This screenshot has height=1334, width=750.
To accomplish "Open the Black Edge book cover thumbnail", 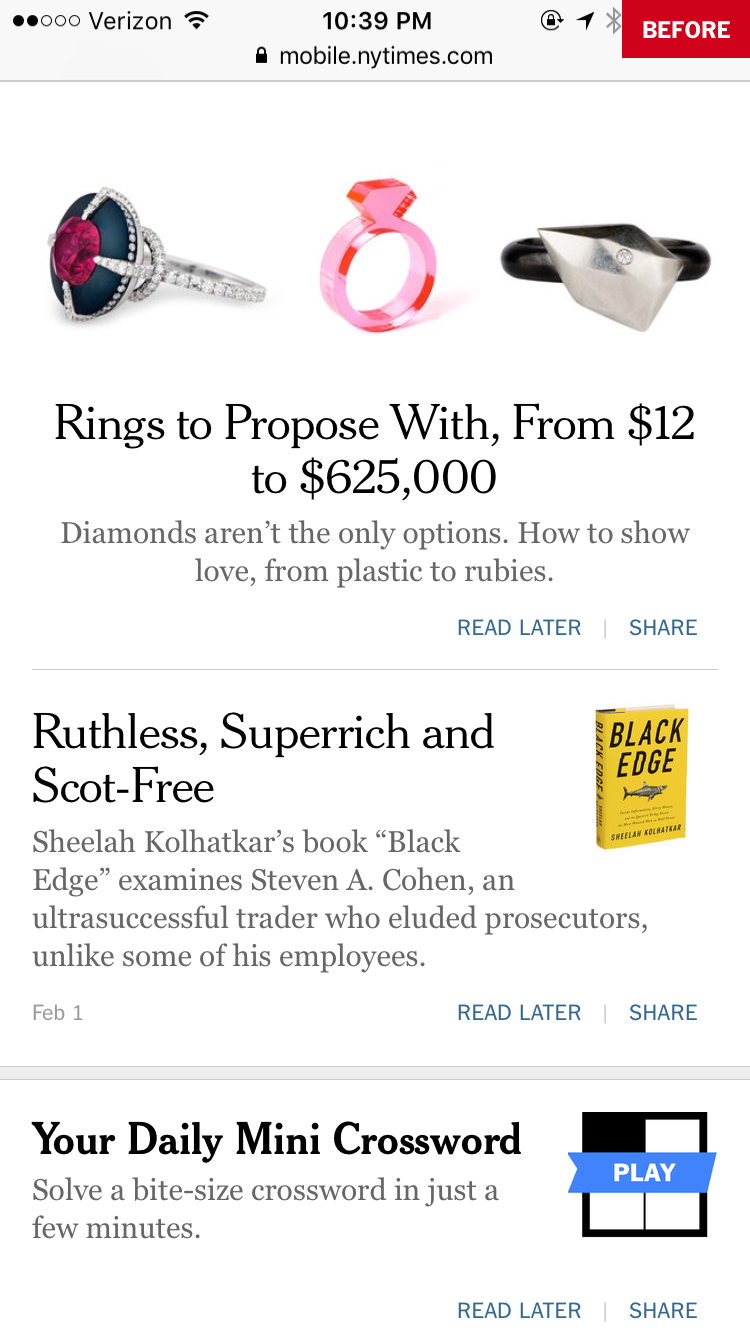I will (x=641, y=778).
